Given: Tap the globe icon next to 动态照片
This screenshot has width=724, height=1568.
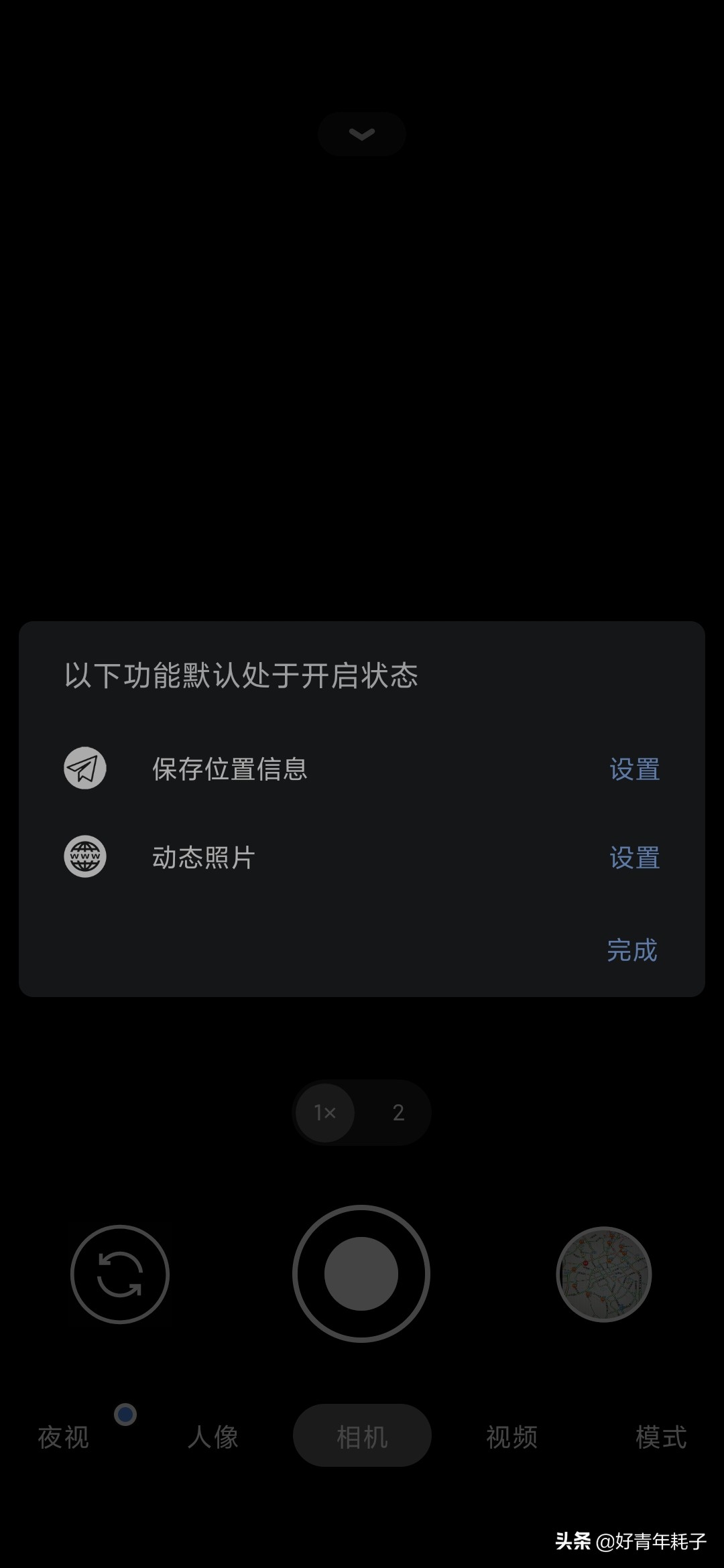Looking at the screenshot, I should pyautogui.click(x=84, y=857).
